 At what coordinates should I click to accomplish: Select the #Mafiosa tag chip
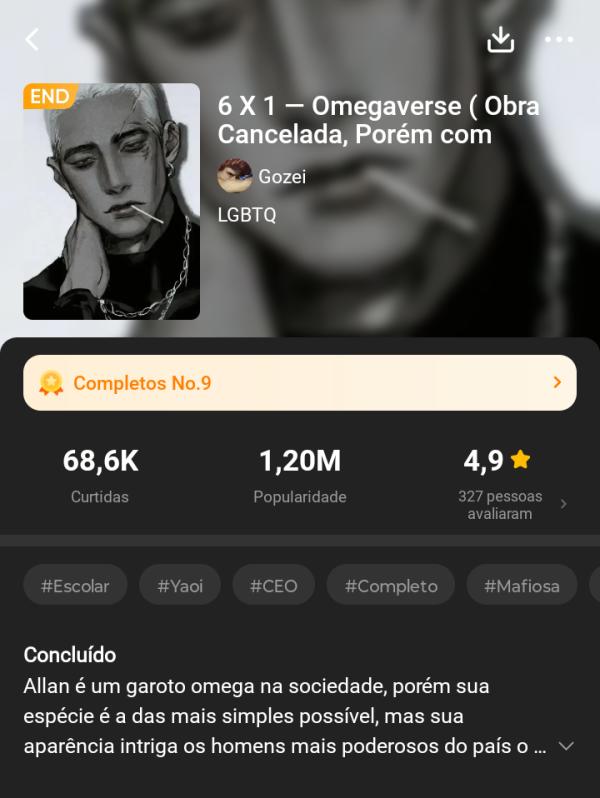(x=521, y=586)
